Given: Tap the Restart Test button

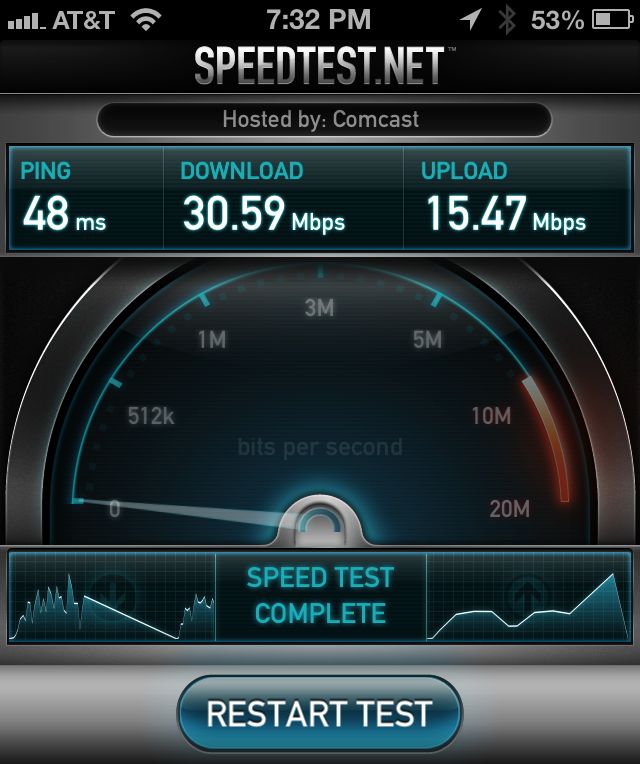Looking at the screenshot, I should pos(319,714).
